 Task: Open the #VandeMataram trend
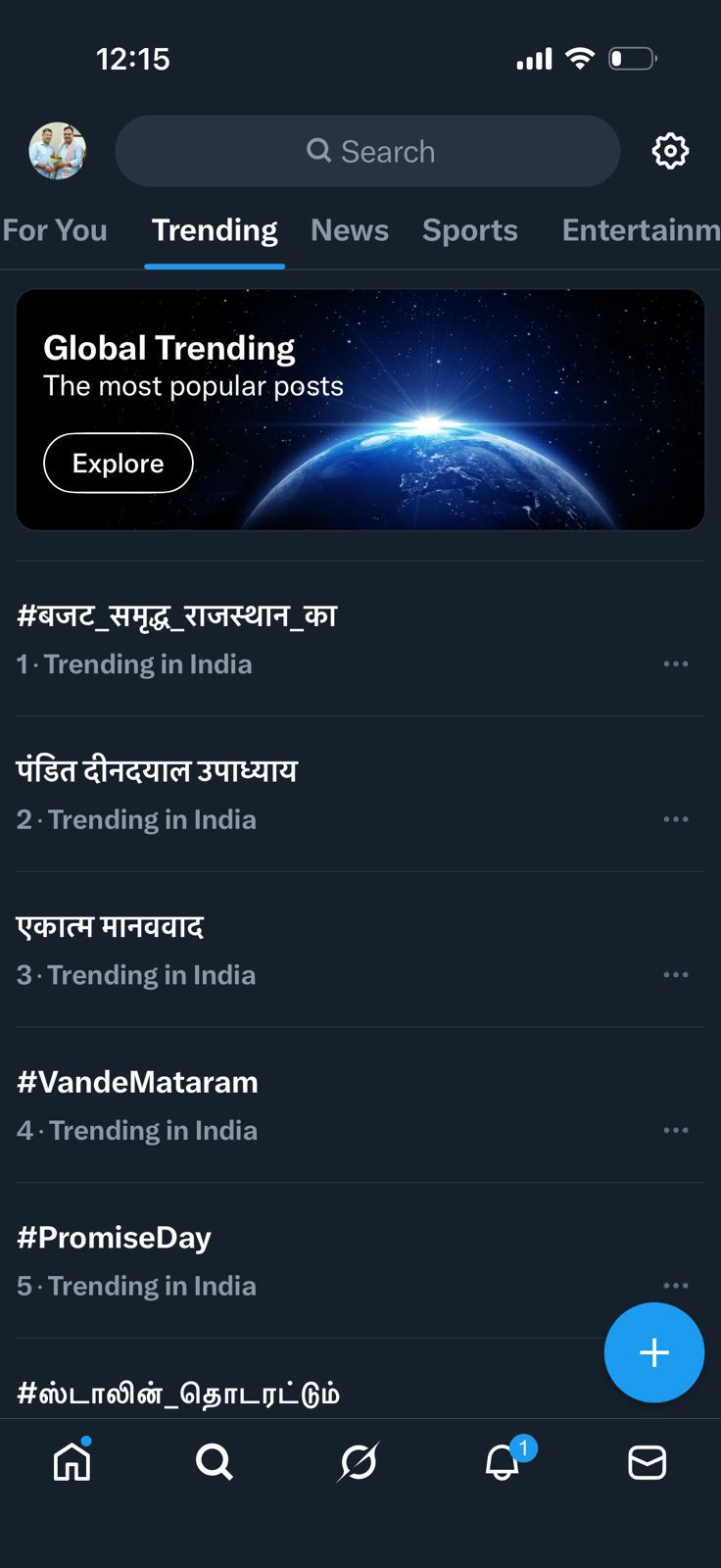coord(137,1082)
